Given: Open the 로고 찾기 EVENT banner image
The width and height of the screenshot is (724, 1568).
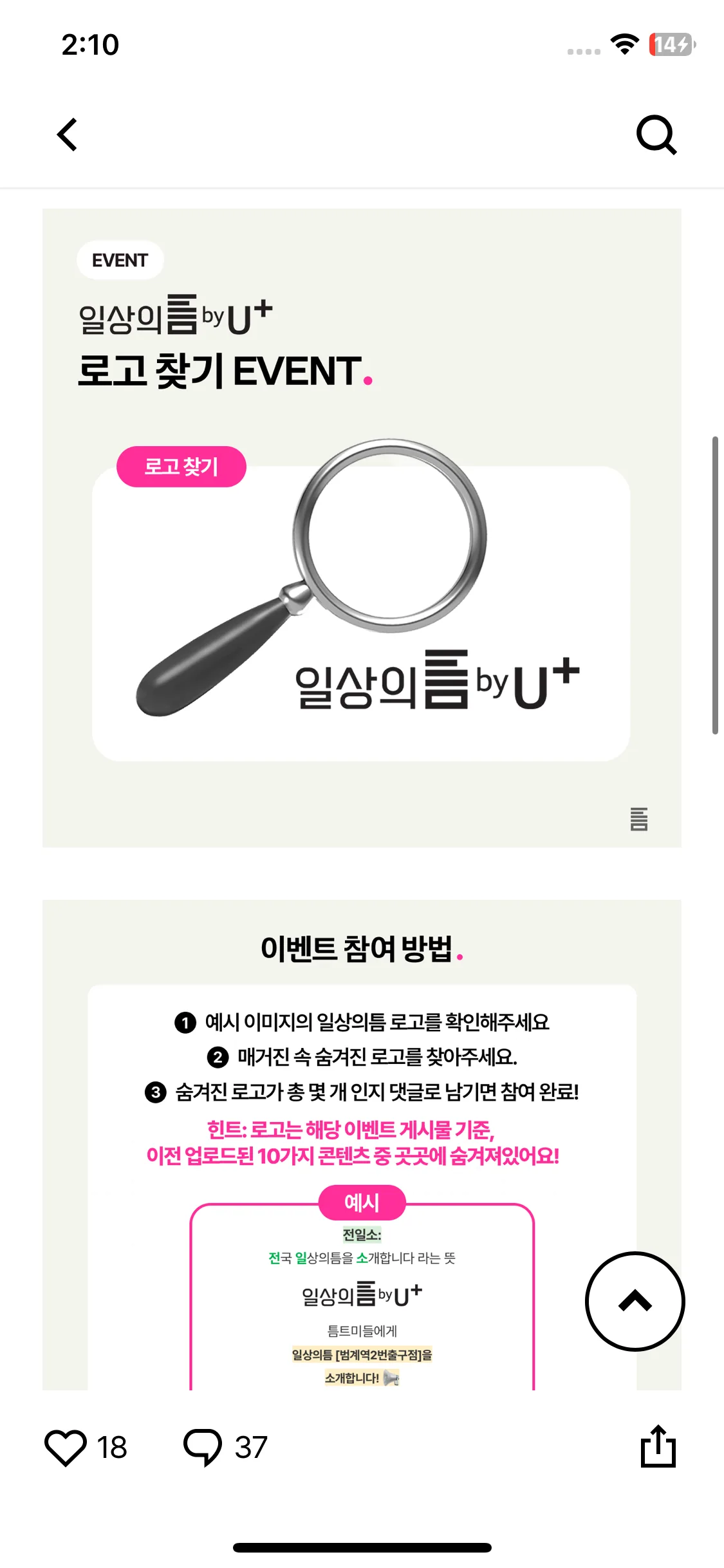Looking at the screenshot, I should (x=362, y=528).
